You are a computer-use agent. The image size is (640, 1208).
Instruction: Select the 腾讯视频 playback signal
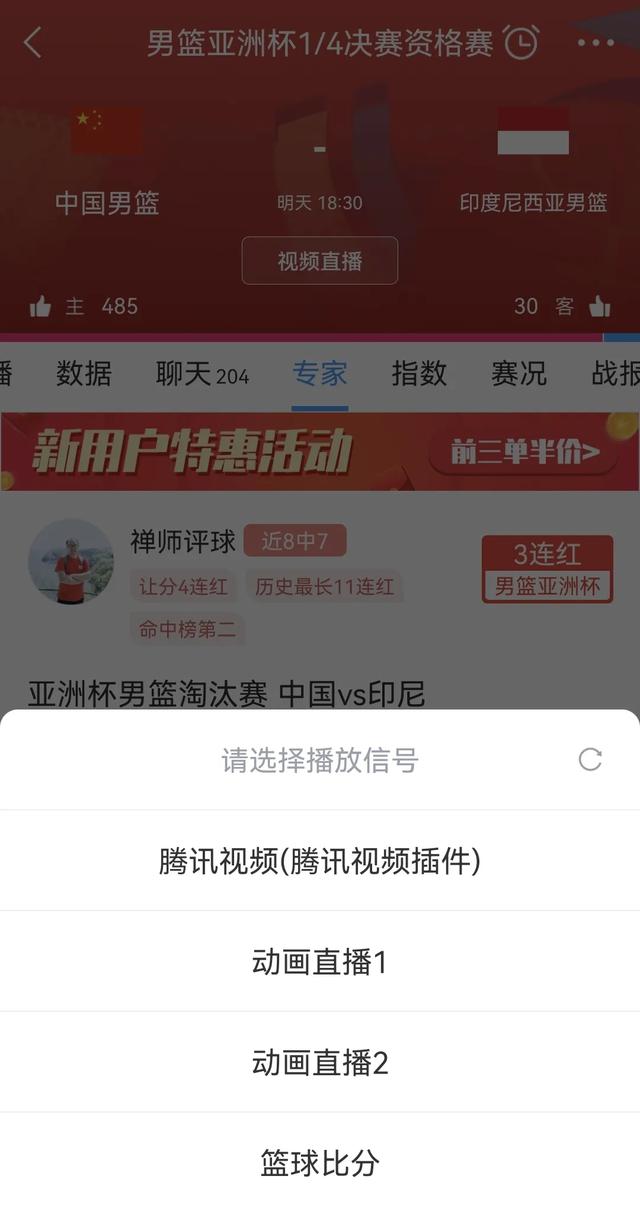[x=320, y=861]
